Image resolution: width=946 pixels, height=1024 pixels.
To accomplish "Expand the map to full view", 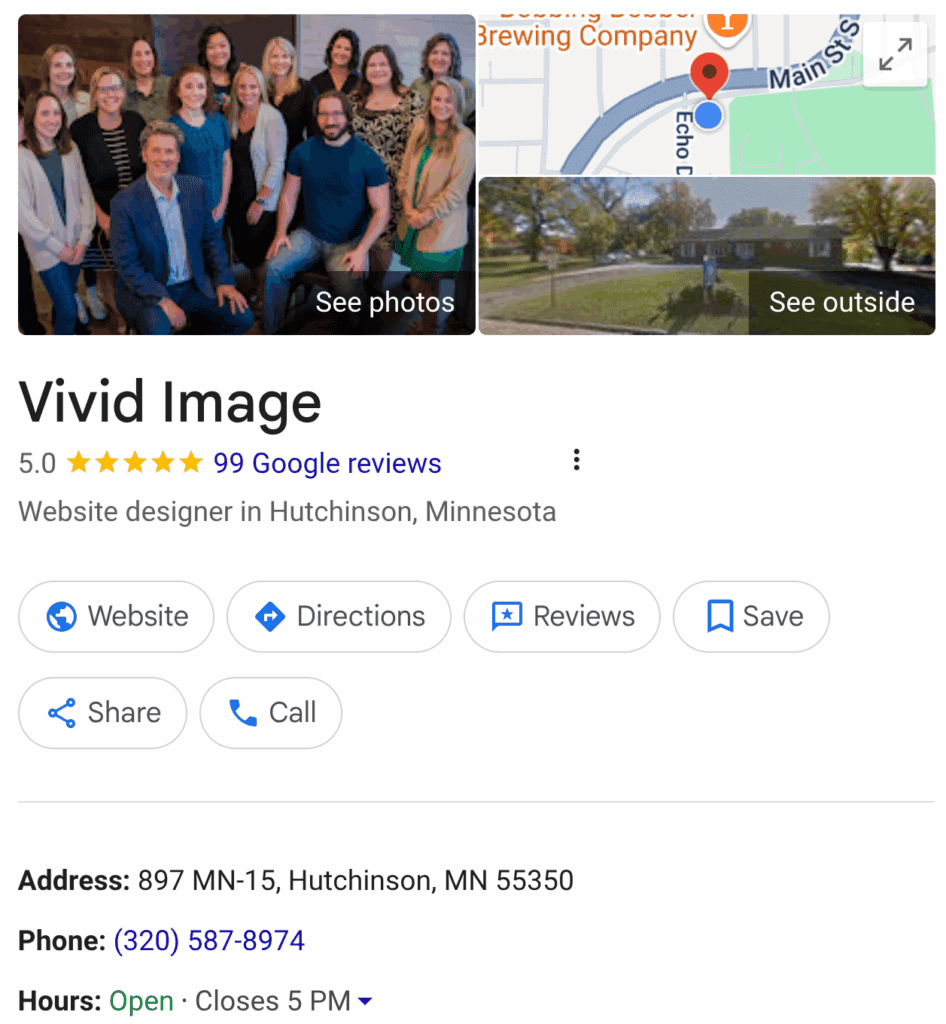I will coord(893,53).
